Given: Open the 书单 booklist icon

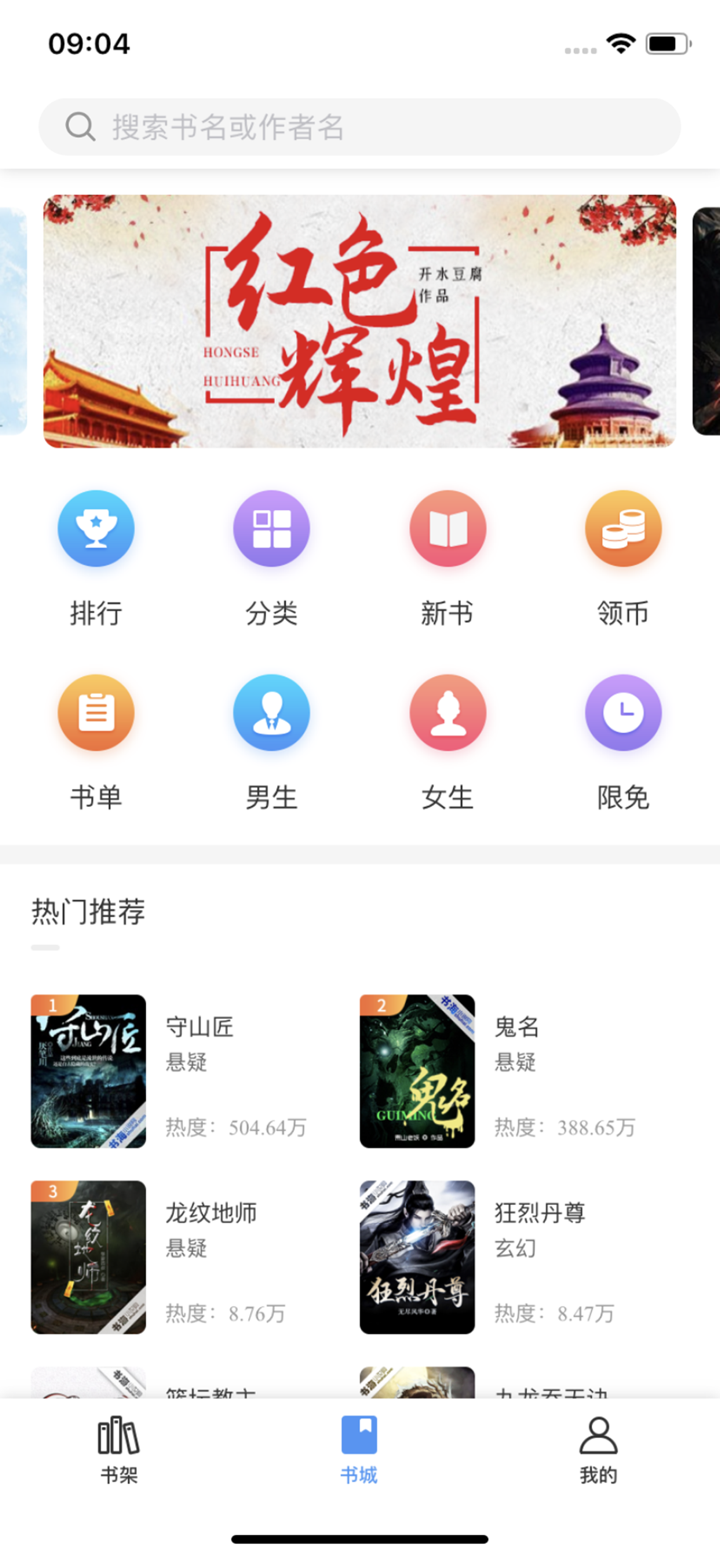Looking at the screenshot, I should point(96,712).
